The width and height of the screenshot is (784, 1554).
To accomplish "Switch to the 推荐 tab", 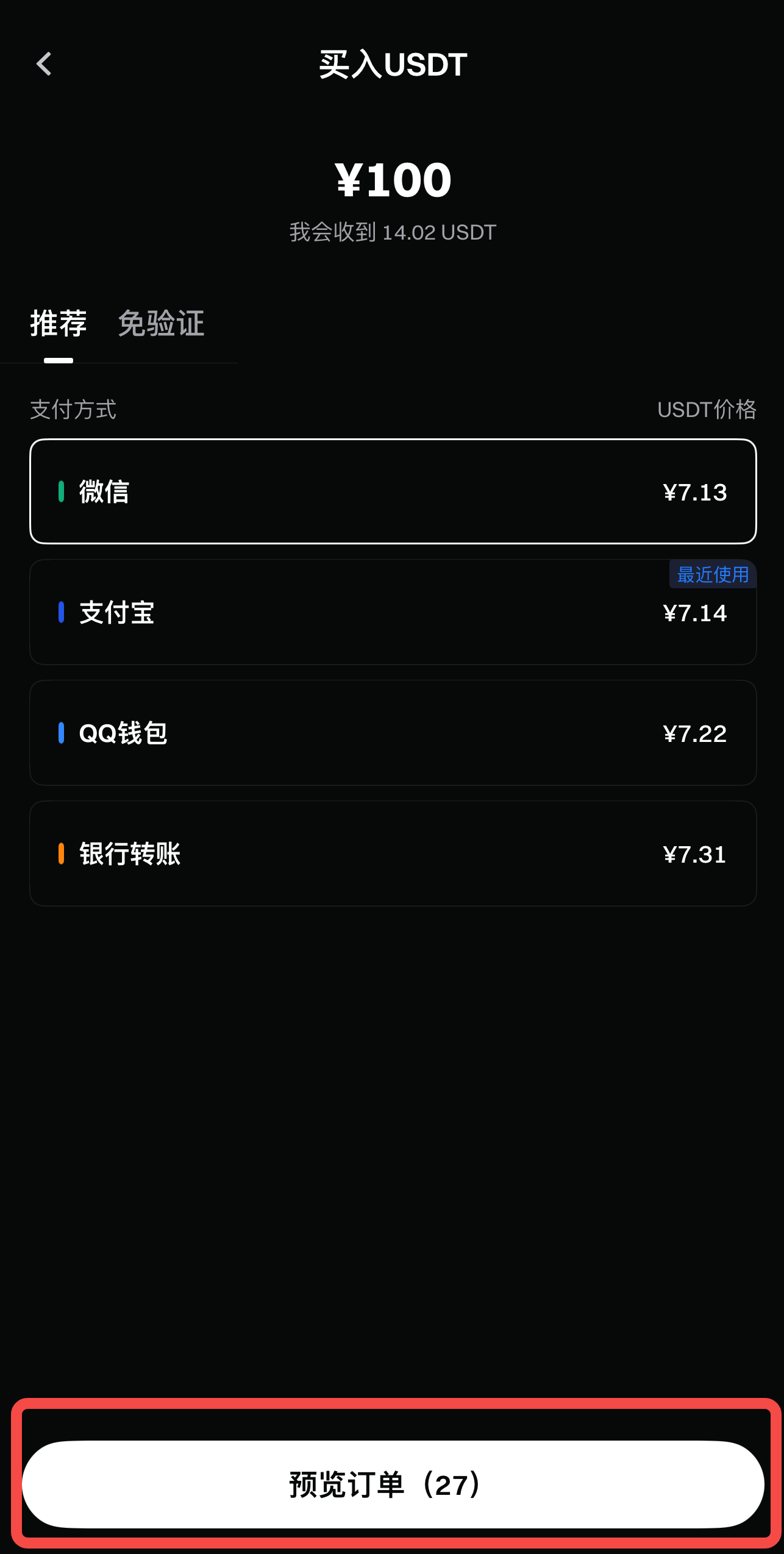I will click(x=59, y=323).
